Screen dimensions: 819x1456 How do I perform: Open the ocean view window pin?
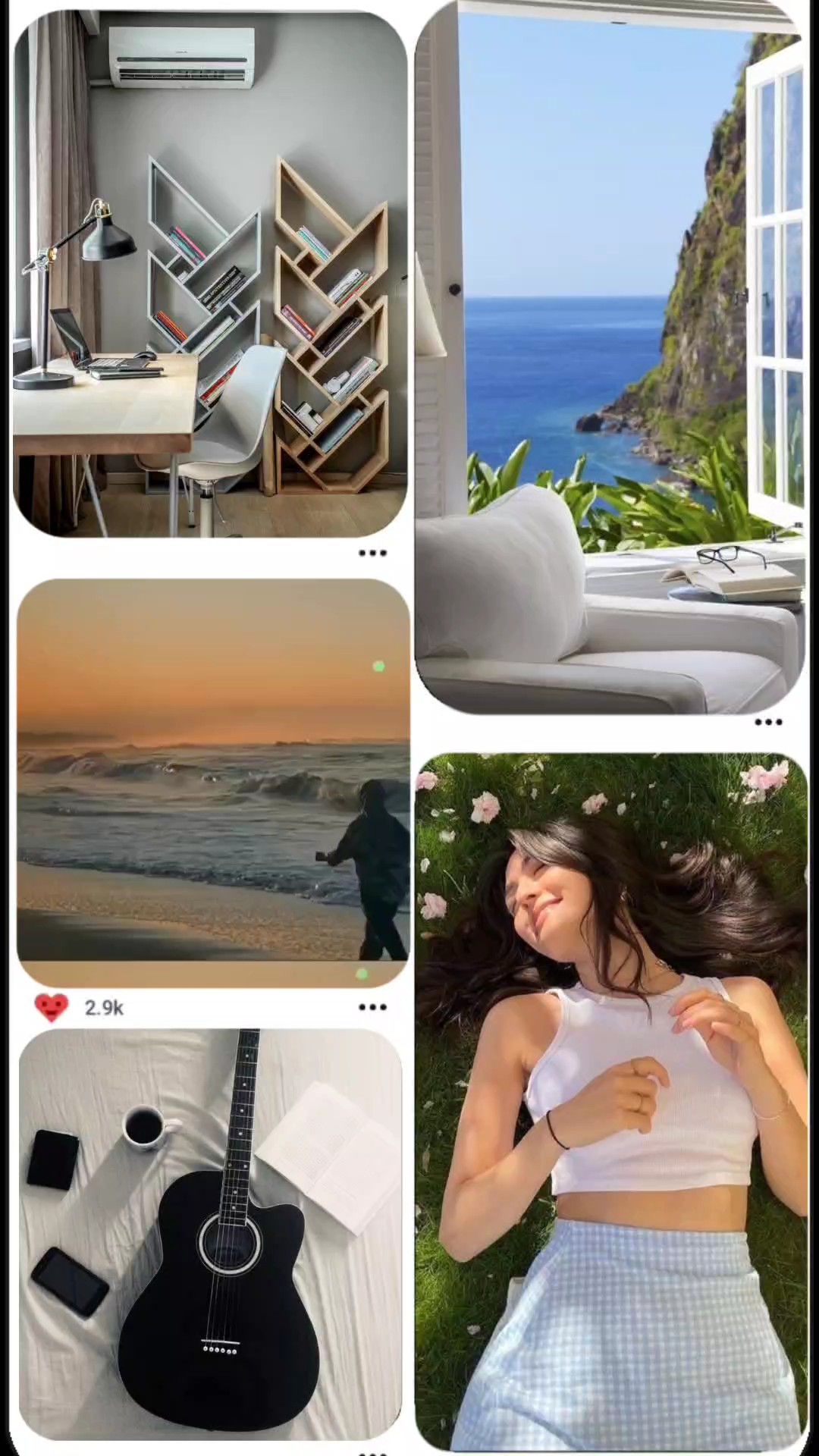click(x=610, y=356)
